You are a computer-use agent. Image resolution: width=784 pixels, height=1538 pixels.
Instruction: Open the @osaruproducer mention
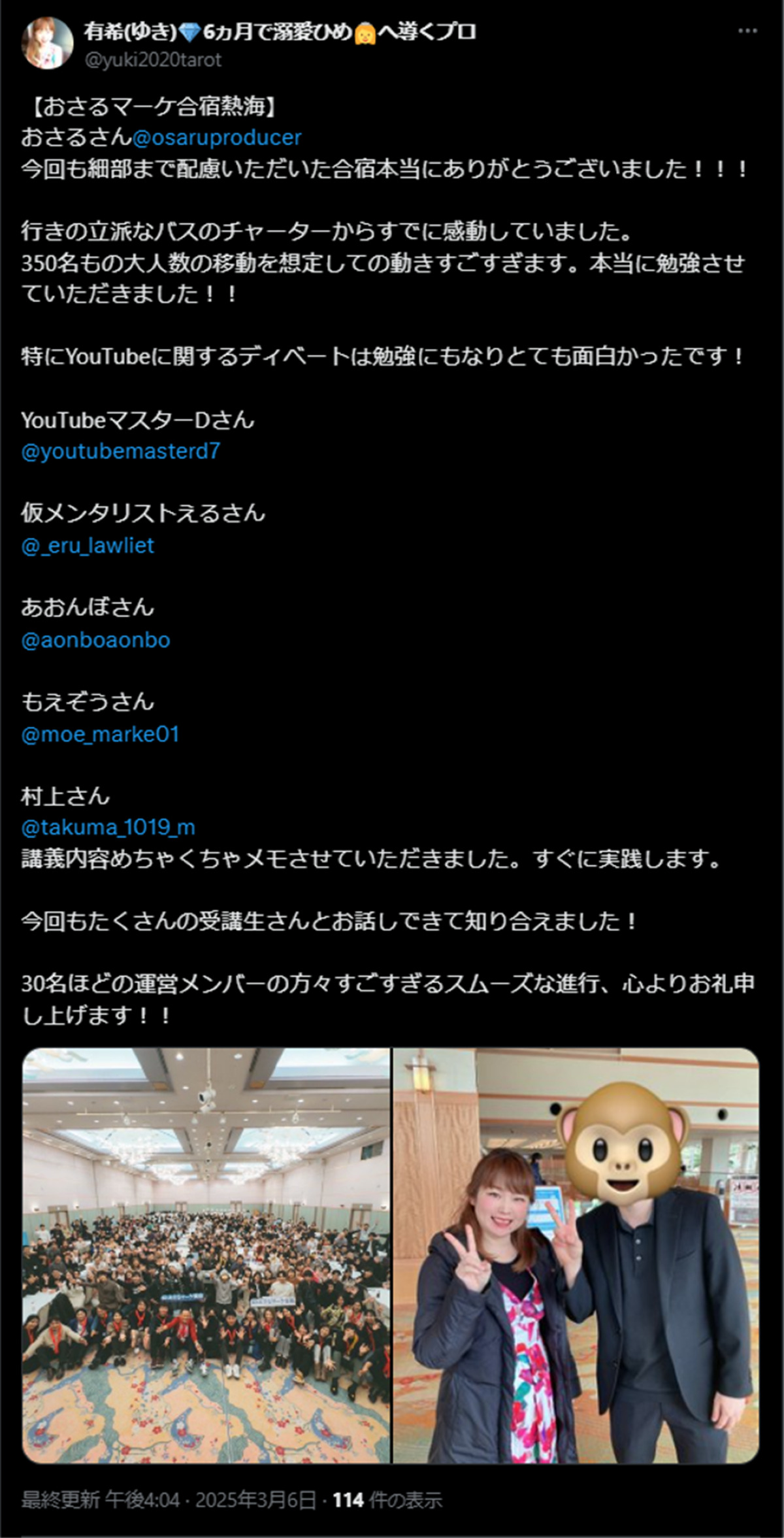(217, 138)
